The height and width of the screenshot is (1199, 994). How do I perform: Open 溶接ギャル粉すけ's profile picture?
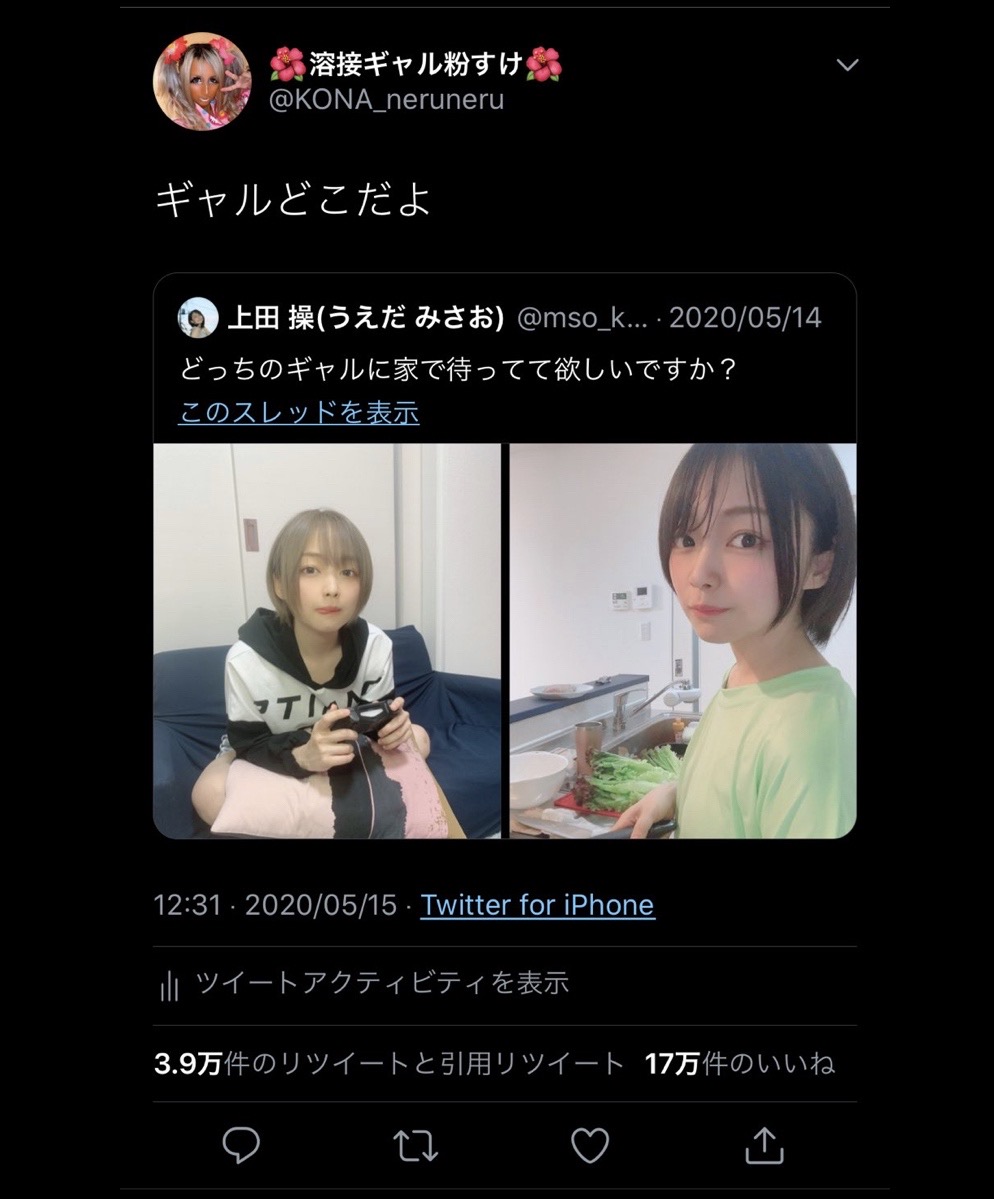pyautogui.click(x=202, y=82)
